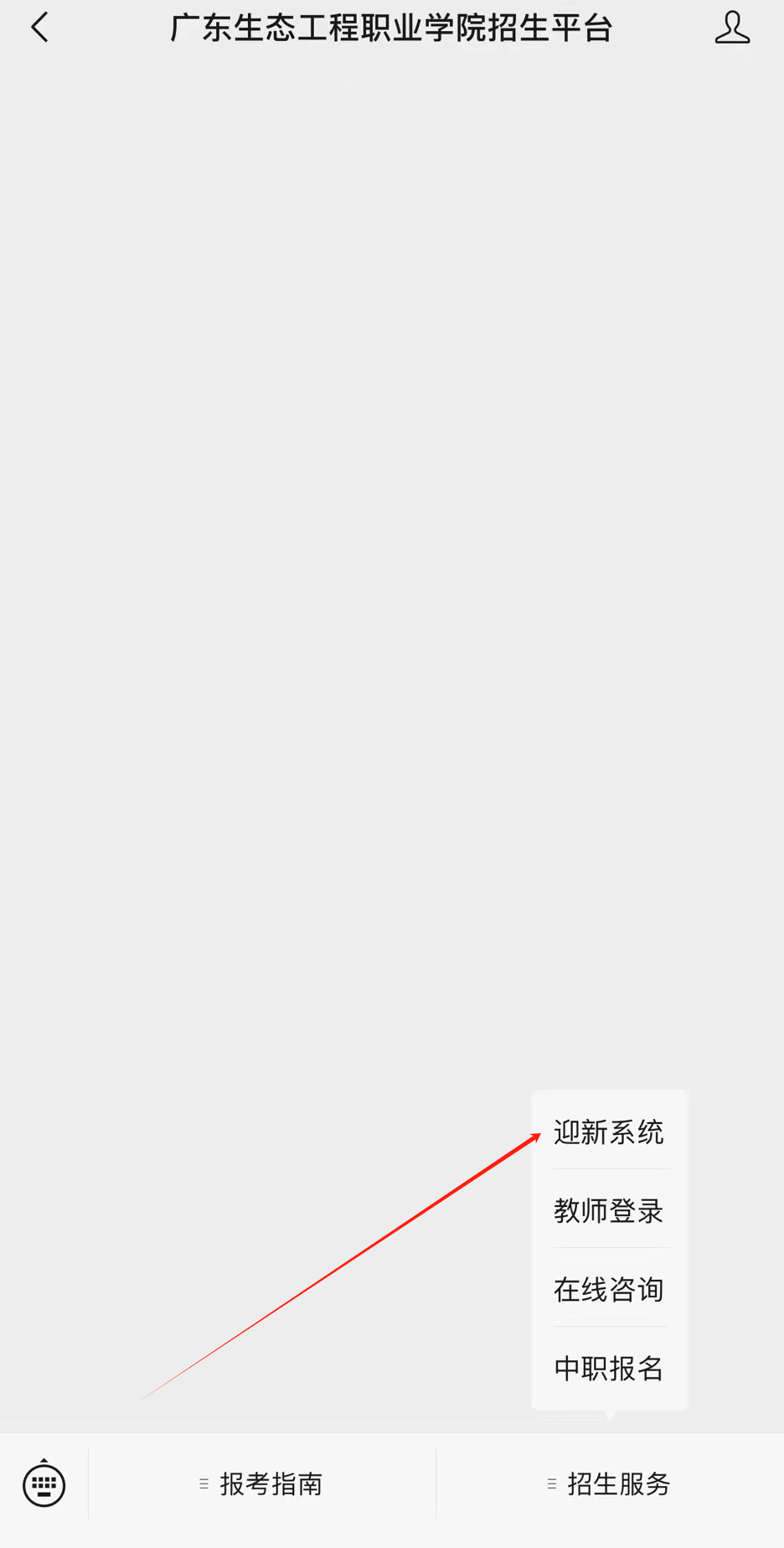Select 迎新系统 from the popup menu
This screenshot has width=784, height=1548.
609,1132
